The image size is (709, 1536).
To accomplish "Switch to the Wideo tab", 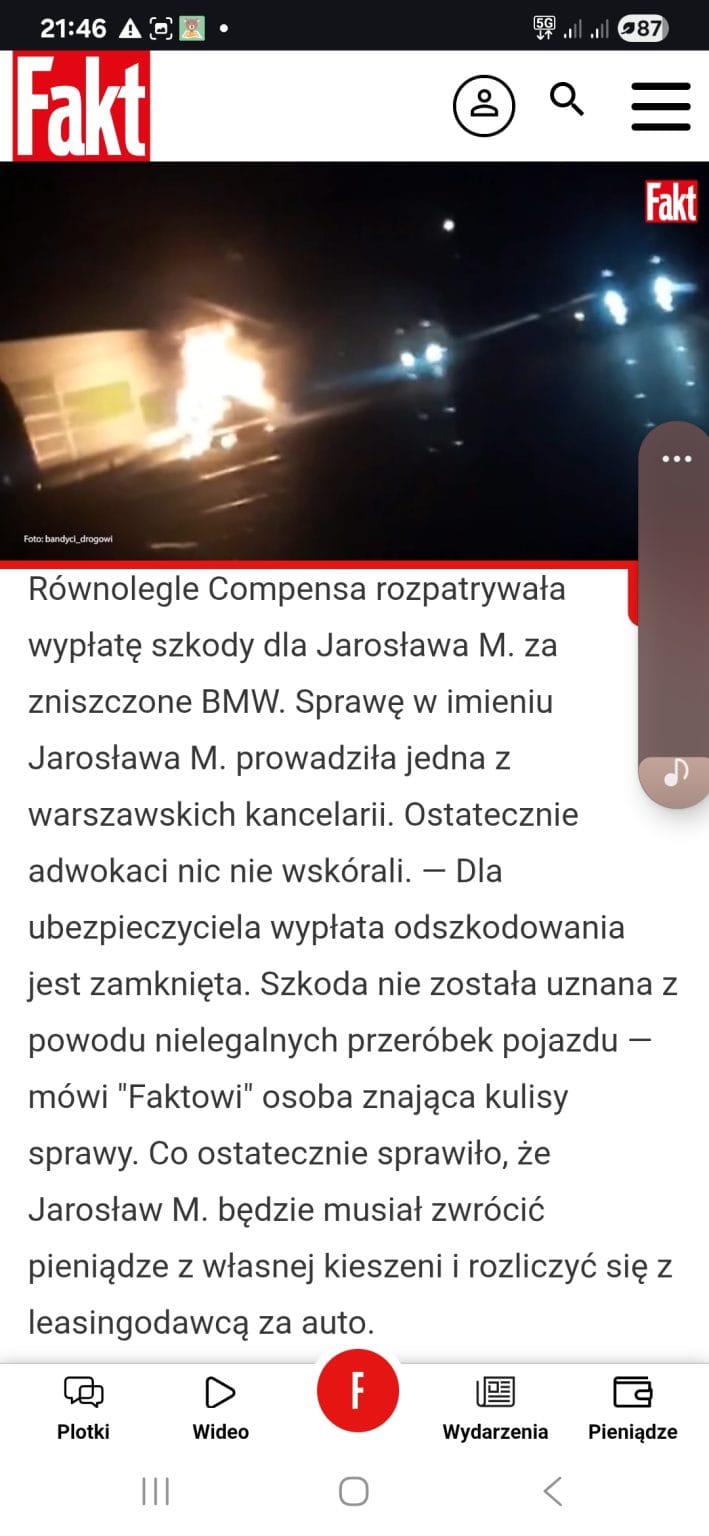I will (220, 1407).
